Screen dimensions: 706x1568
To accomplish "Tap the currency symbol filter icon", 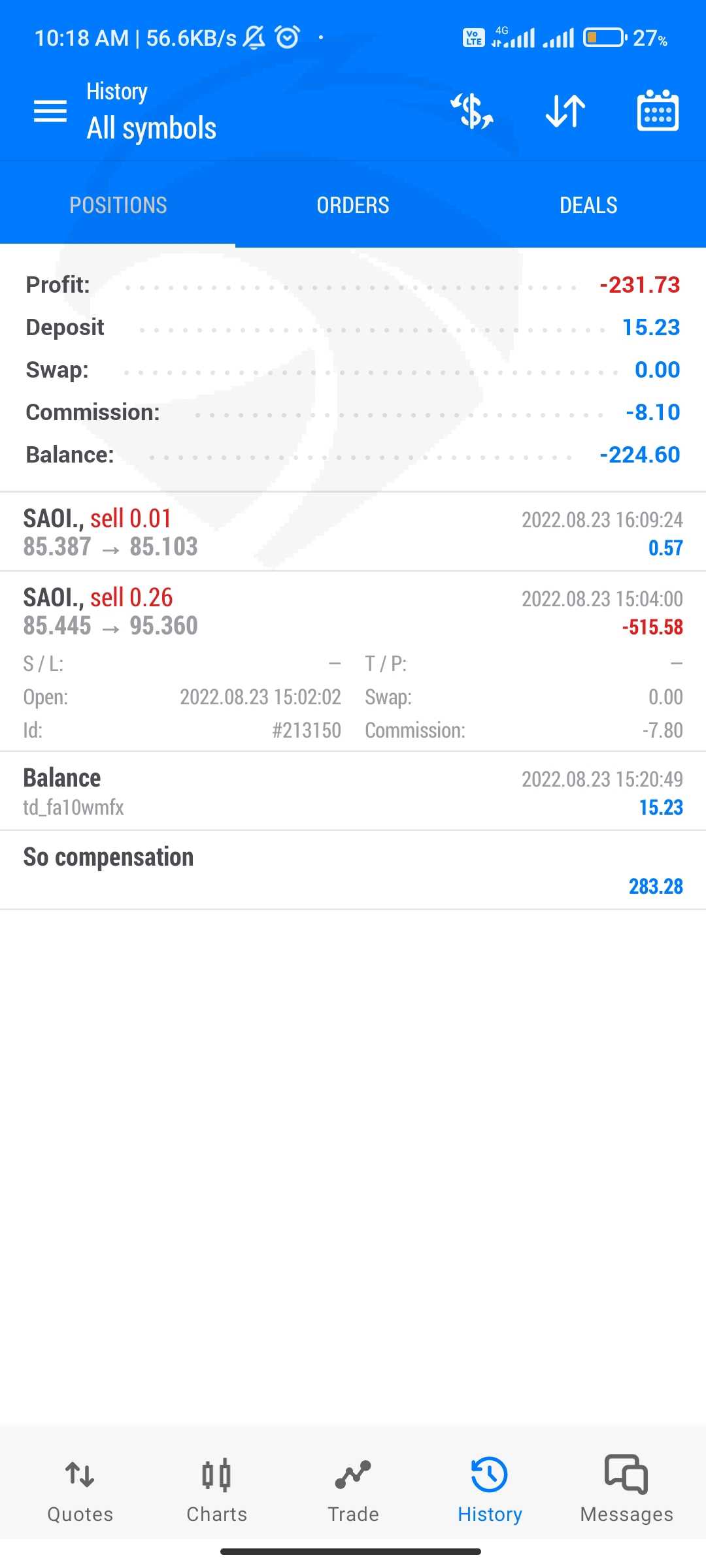I will [x=472, y=111].
